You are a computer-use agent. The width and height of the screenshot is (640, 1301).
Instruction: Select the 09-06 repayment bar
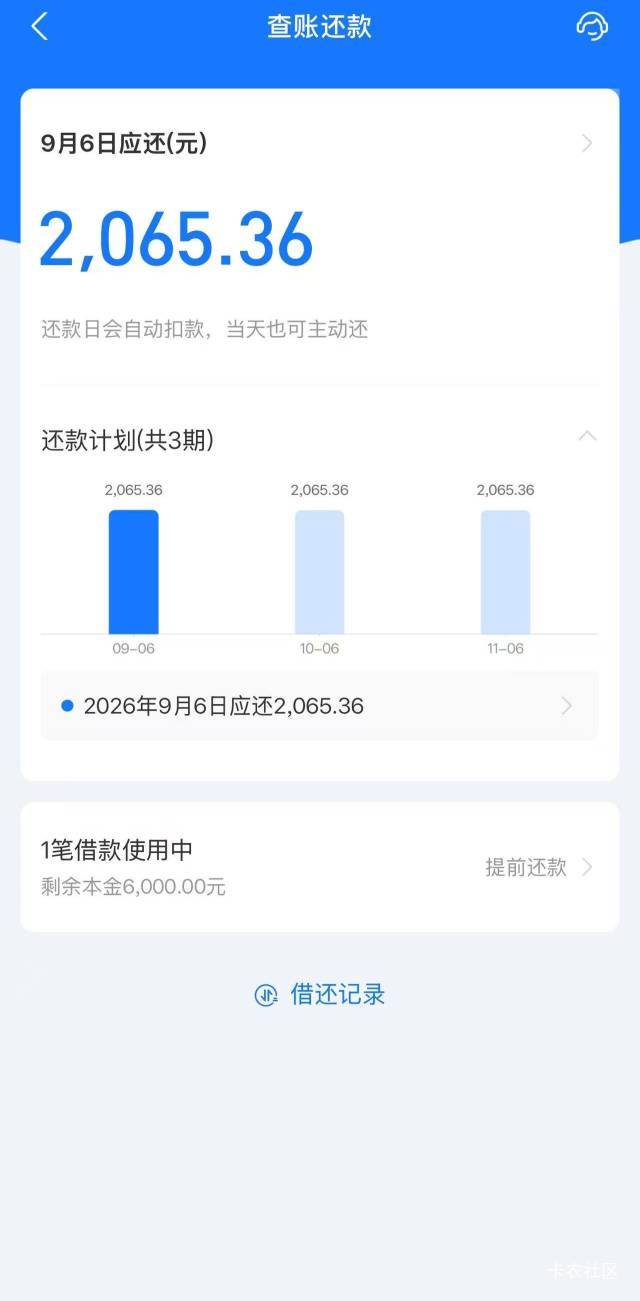(133, 572)
